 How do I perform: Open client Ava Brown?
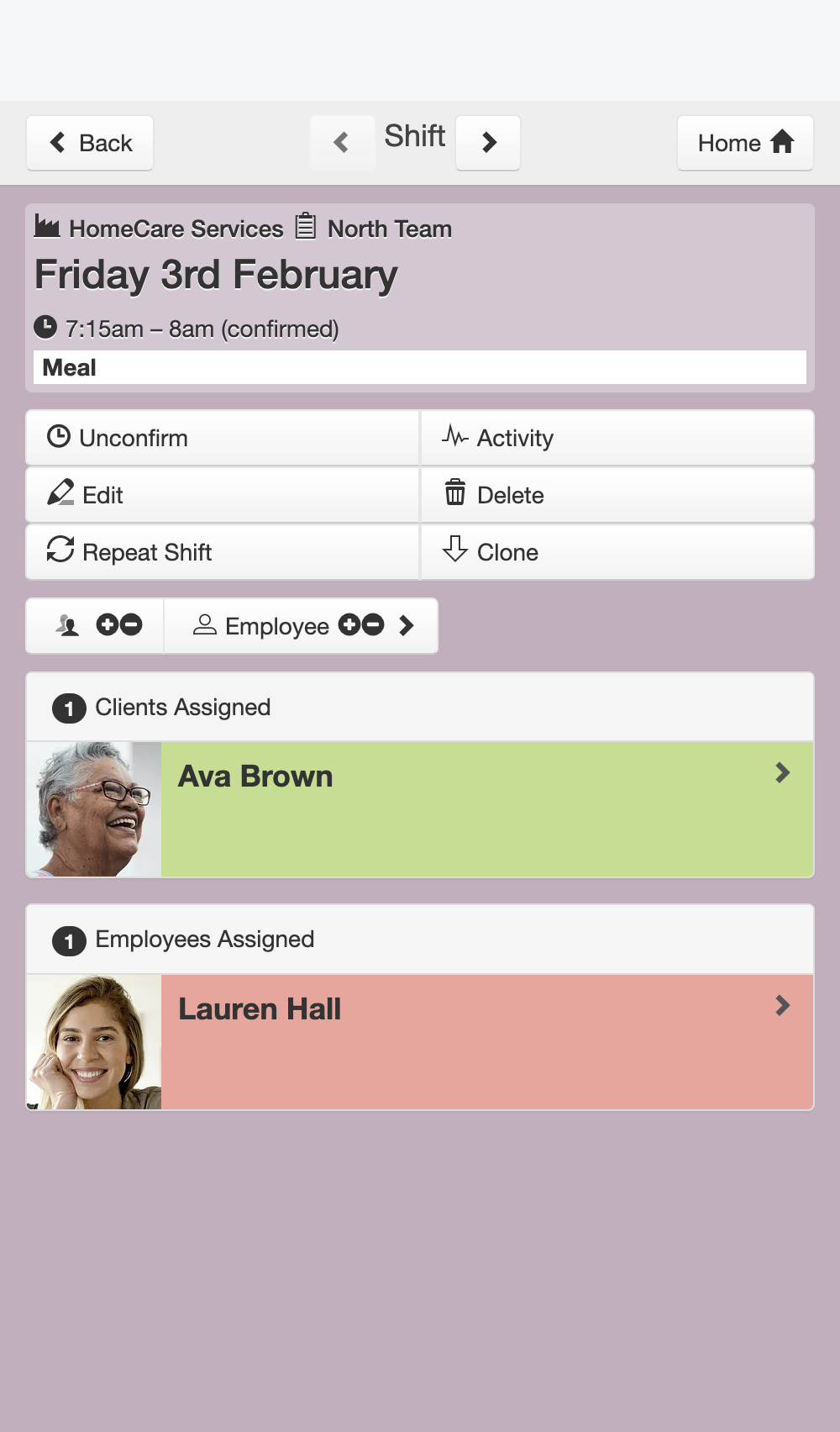pyautogui.click(x=420, y=809)
